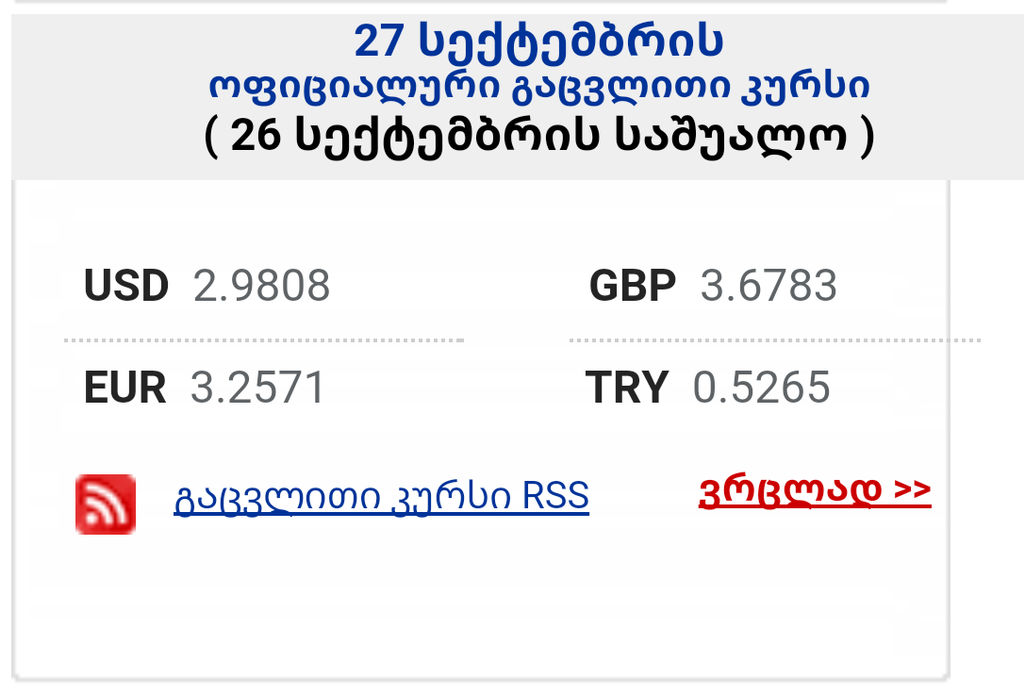Open the გაცვლითი კურსი RSS link
Viewport: 1024px width, 687px height.
(381, 496)
